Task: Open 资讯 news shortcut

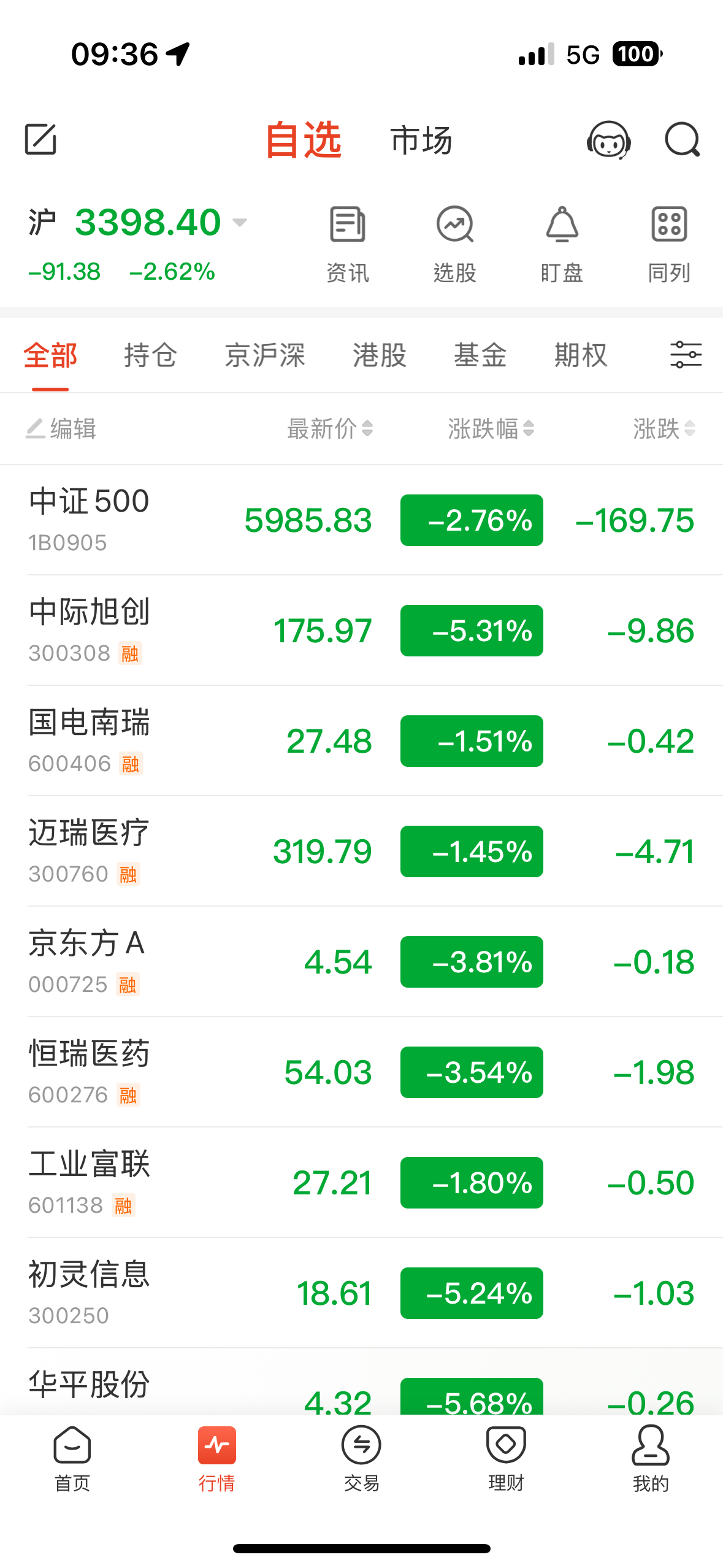Action: [348, 244]
